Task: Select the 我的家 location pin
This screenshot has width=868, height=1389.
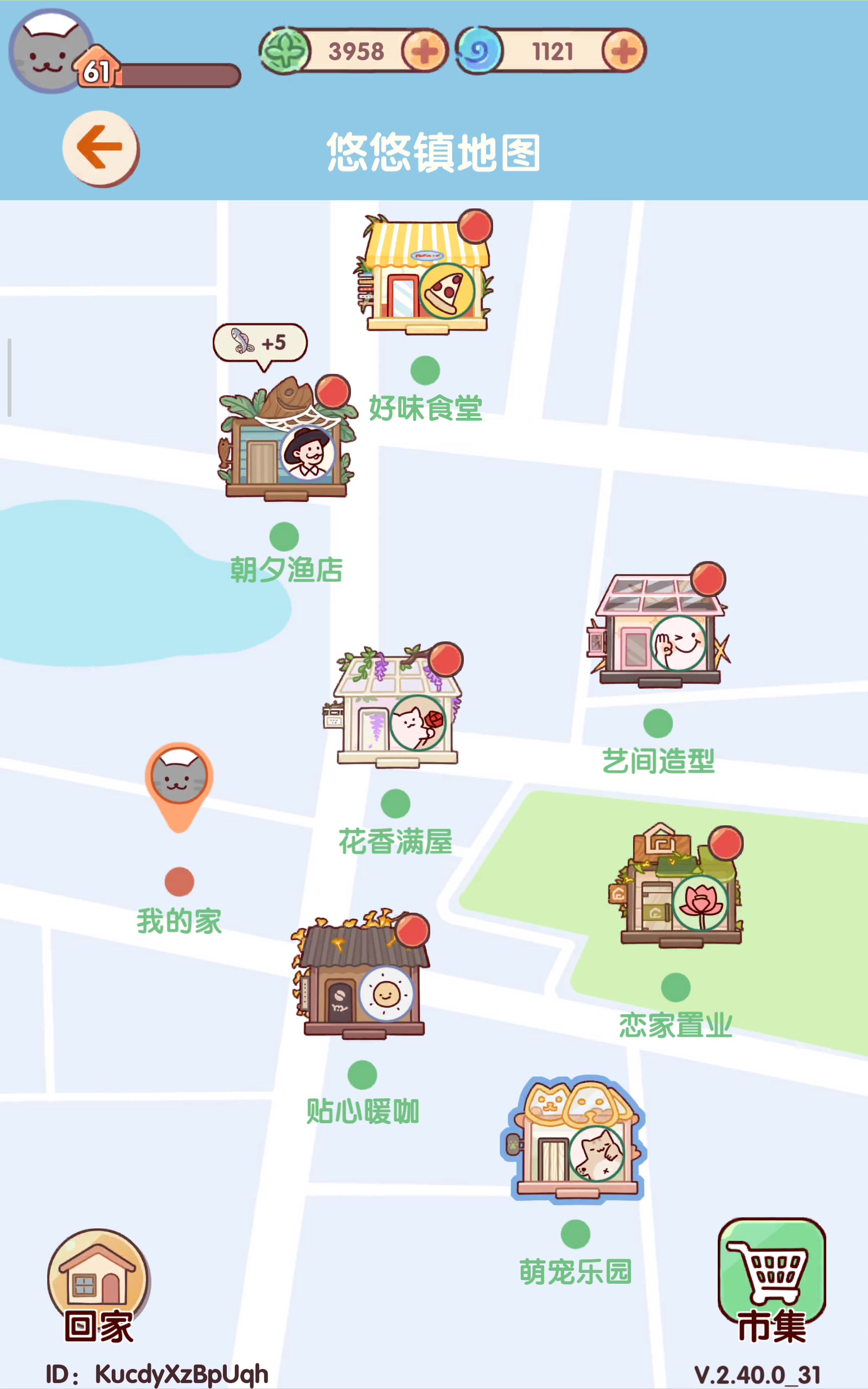Action: [179, 786]
